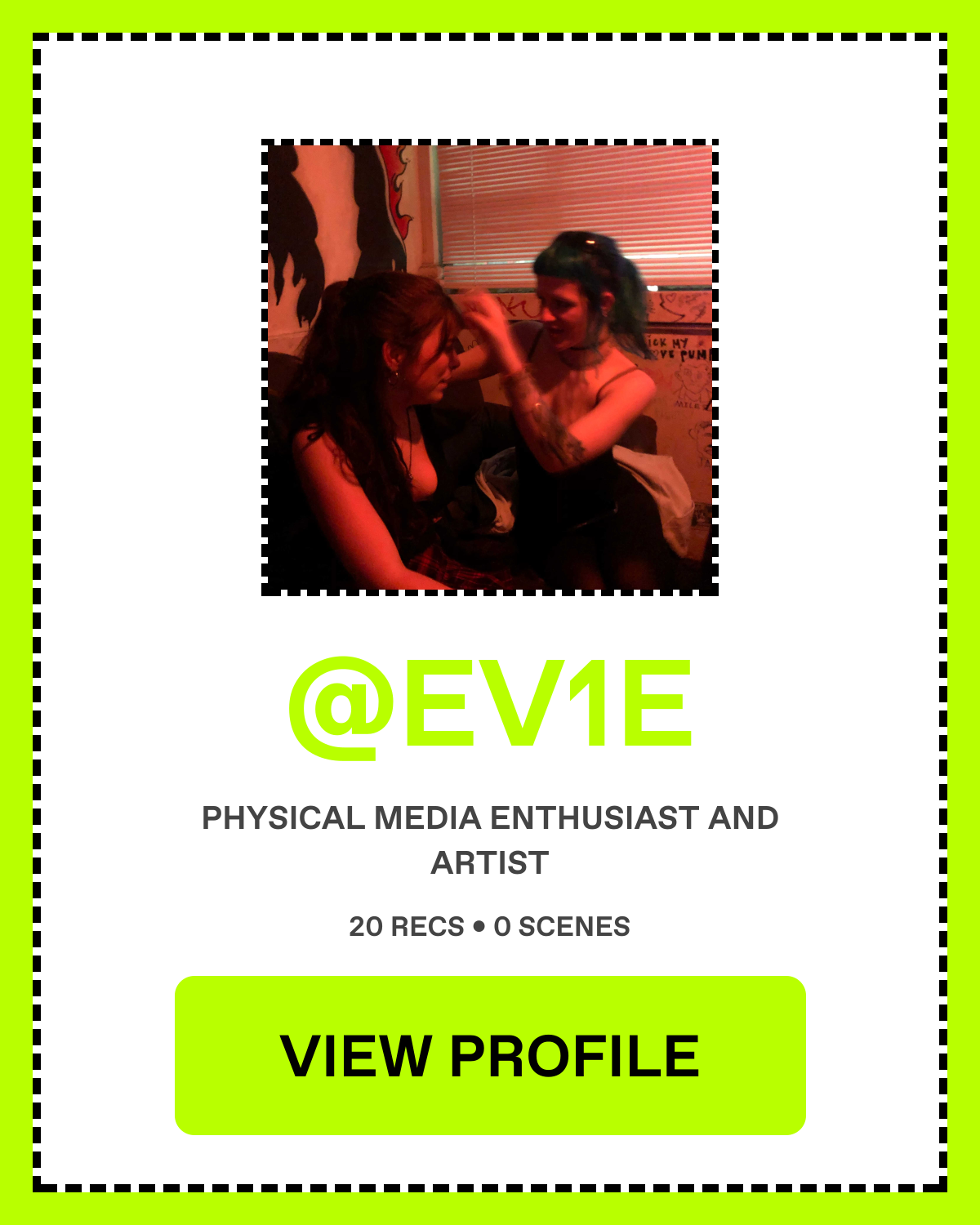This screenshot has width=980, height=1225.
Task: Tap the View Profile button
Action: click(490, 1055)
